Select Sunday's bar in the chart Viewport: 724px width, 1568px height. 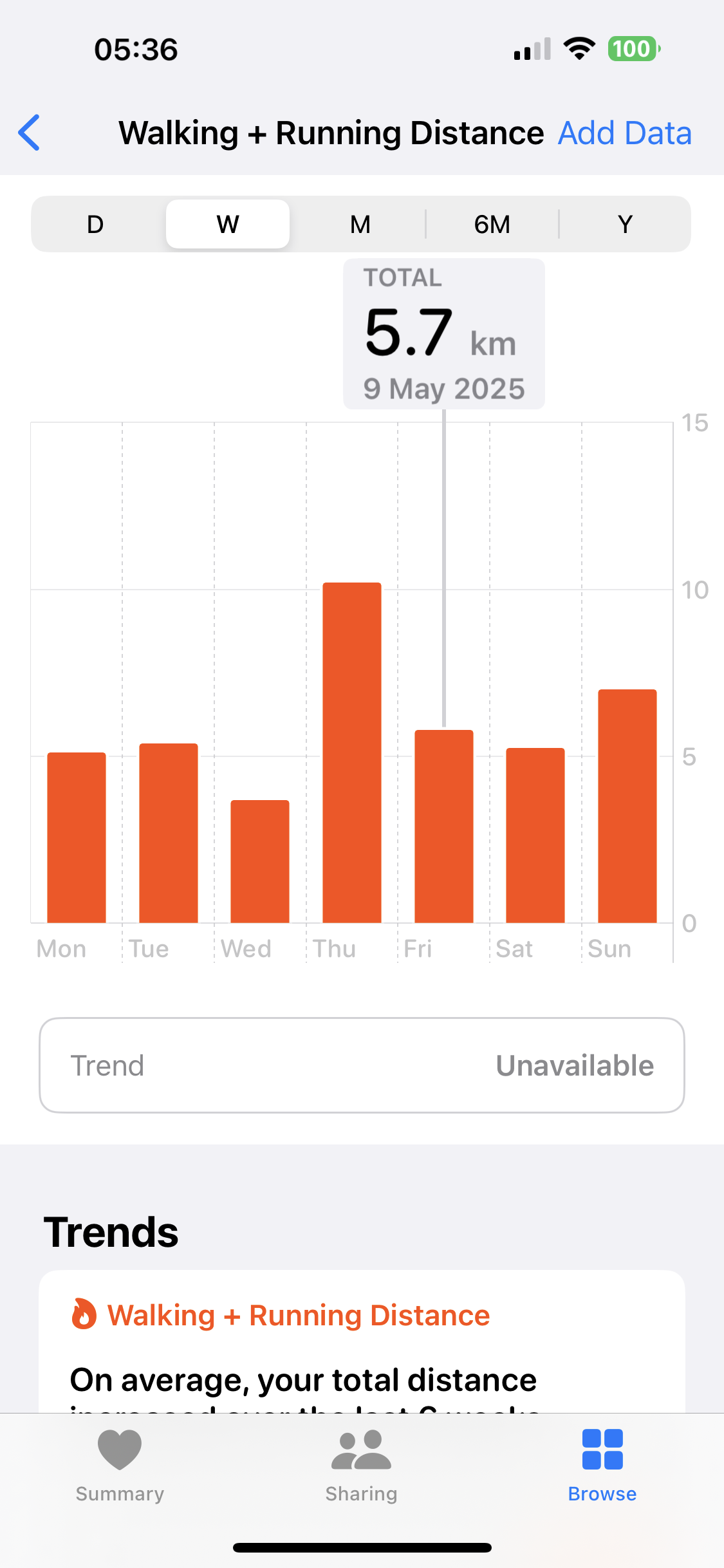coord(627,806)
